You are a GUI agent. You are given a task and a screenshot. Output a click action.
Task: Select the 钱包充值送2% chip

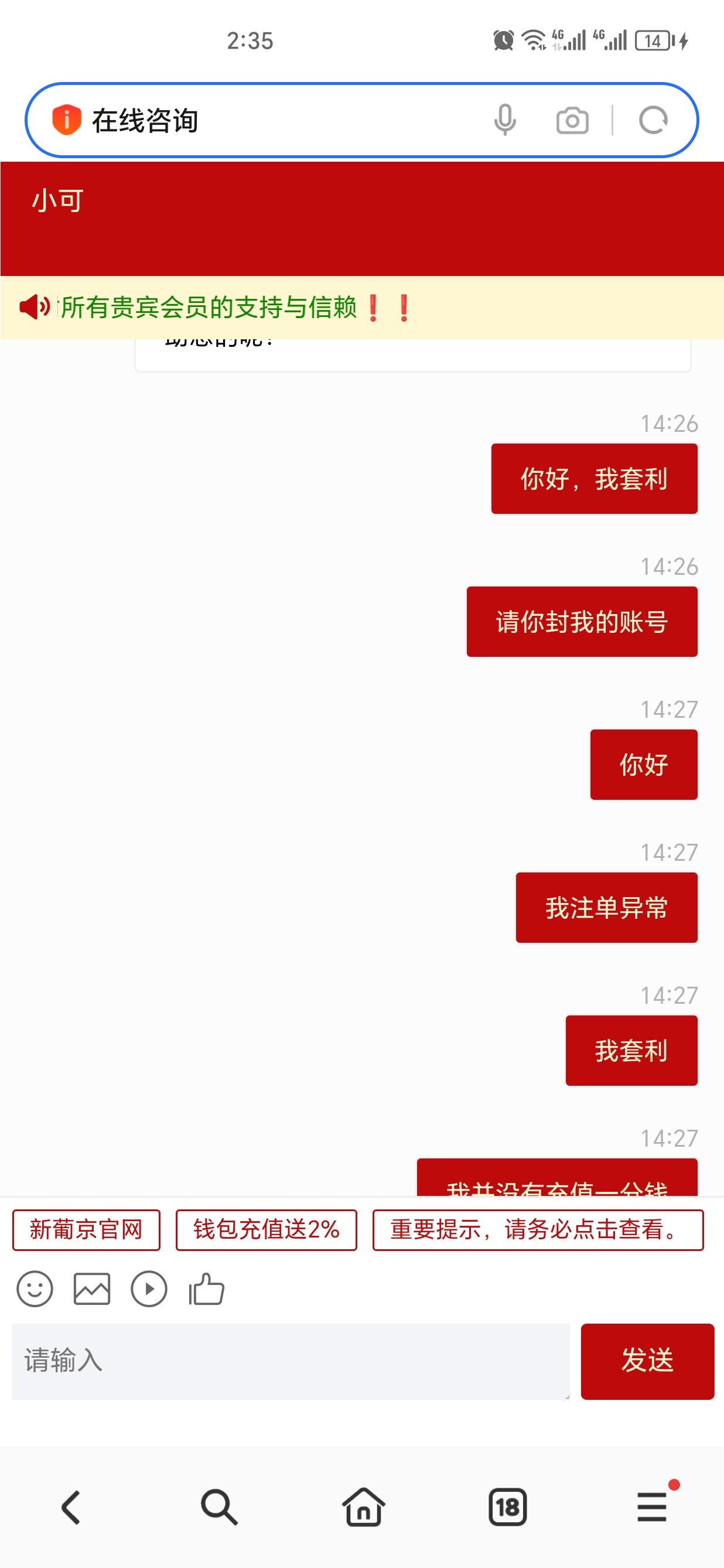pos(266,1229)
